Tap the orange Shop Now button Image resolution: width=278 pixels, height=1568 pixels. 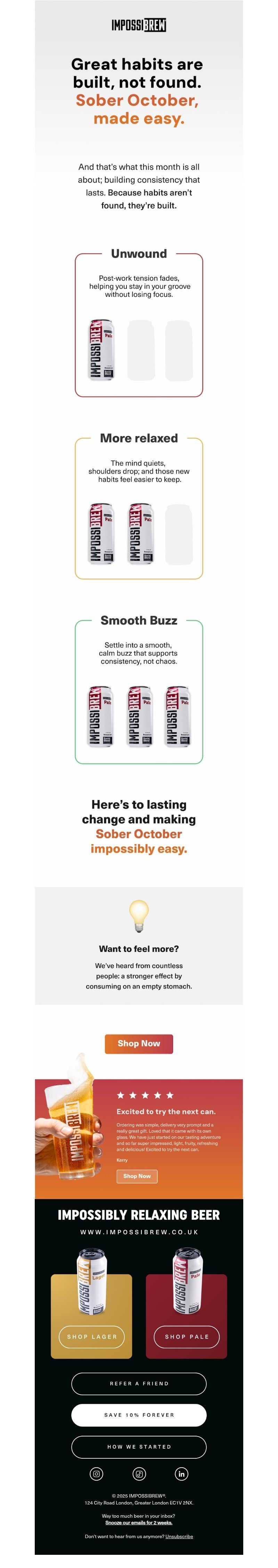(x=138, y=1043)
